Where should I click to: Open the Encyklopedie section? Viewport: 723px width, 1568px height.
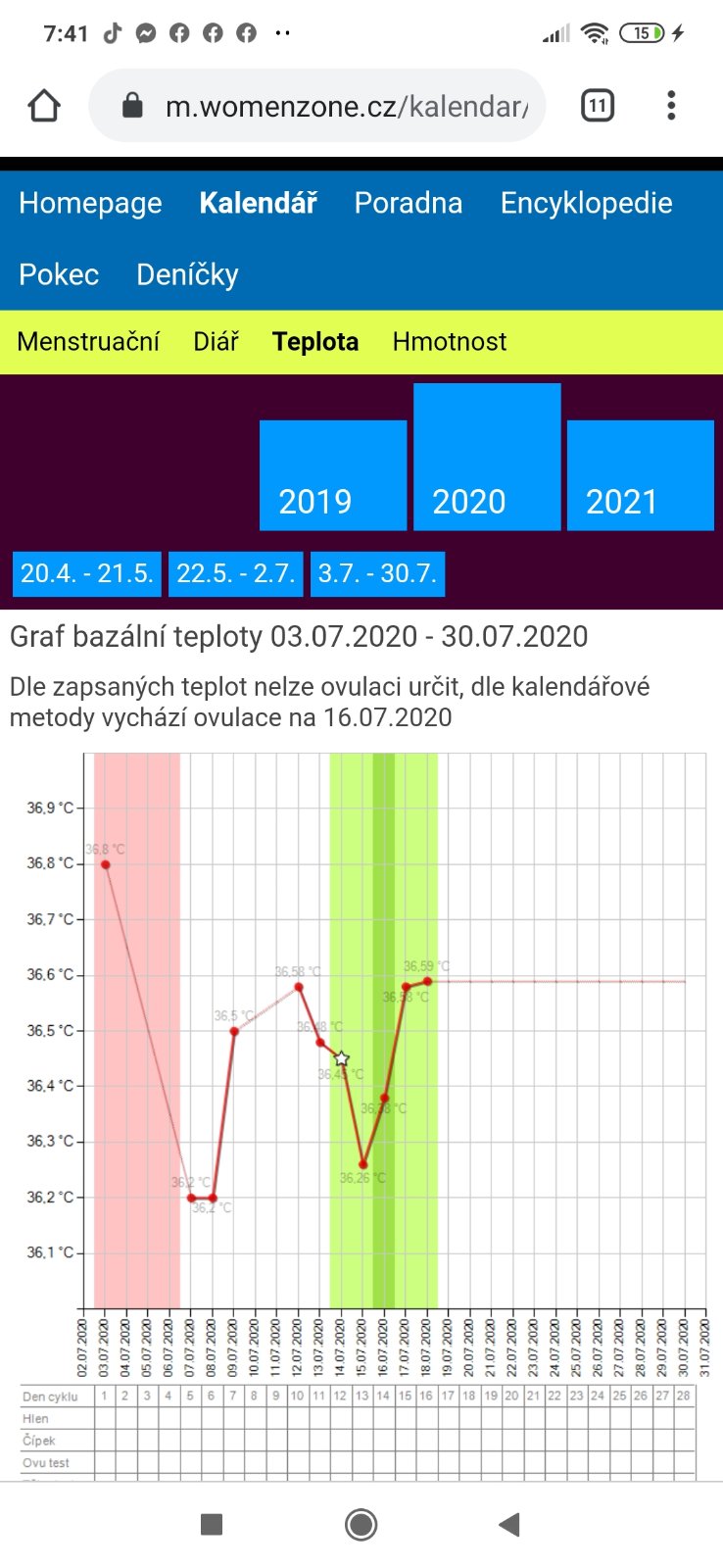(587, 203)
